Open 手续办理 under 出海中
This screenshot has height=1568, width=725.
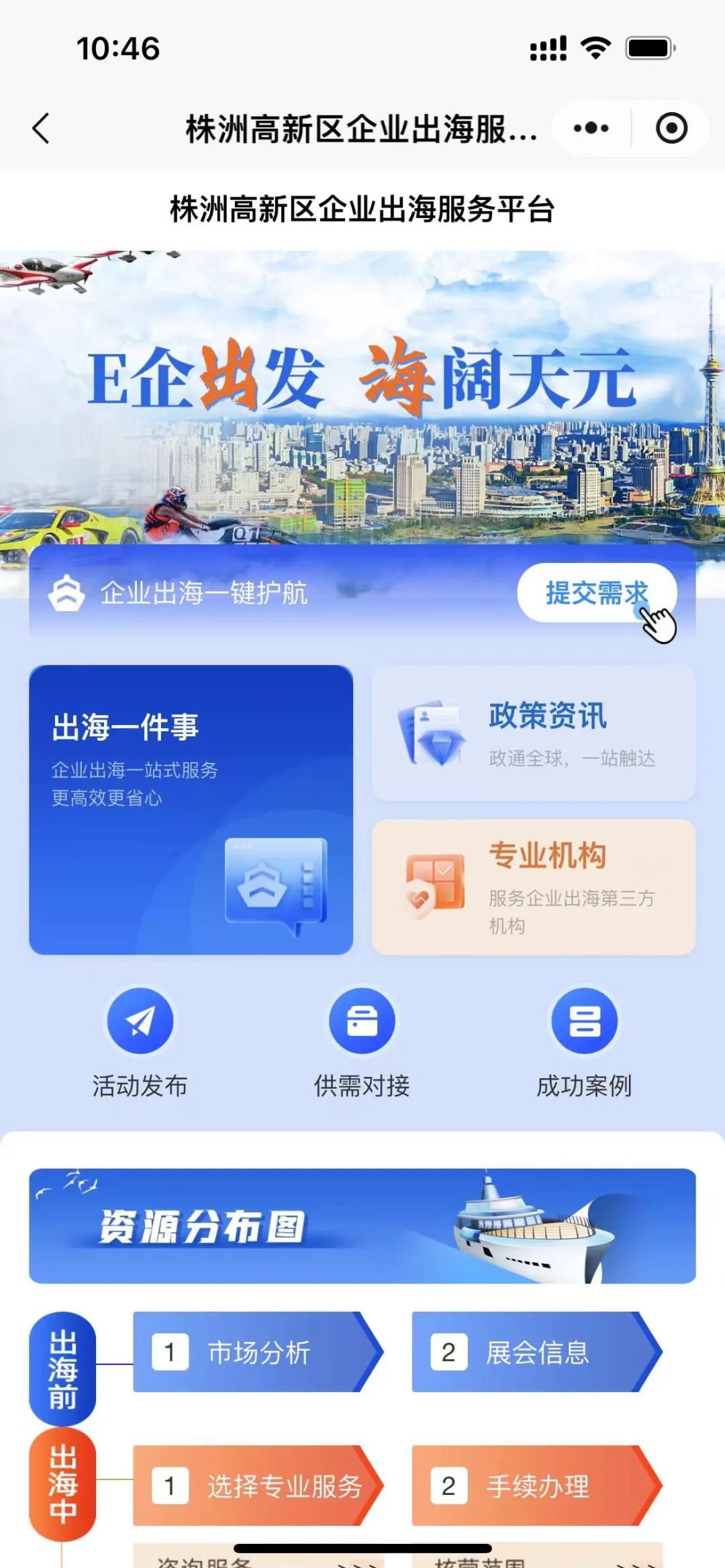point(536,1485)
